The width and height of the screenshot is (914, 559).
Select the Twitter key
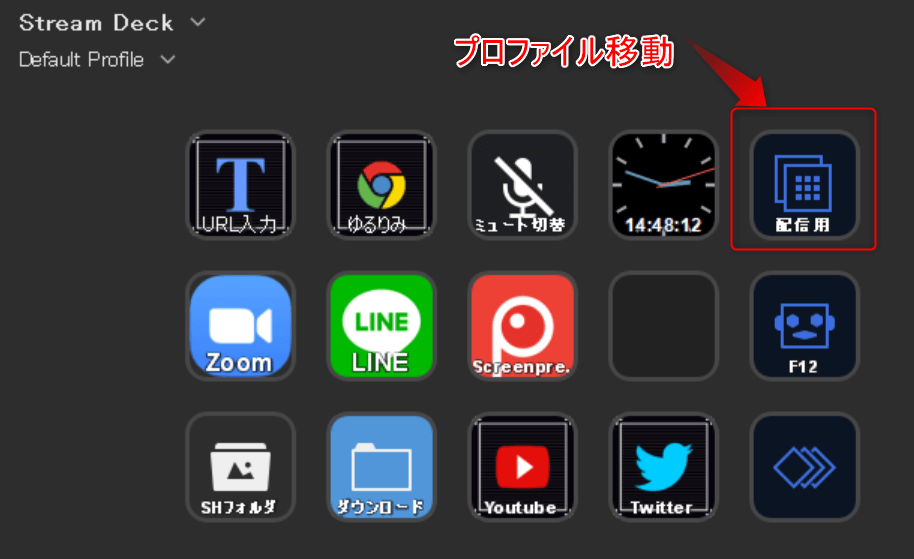click(663, 467)
